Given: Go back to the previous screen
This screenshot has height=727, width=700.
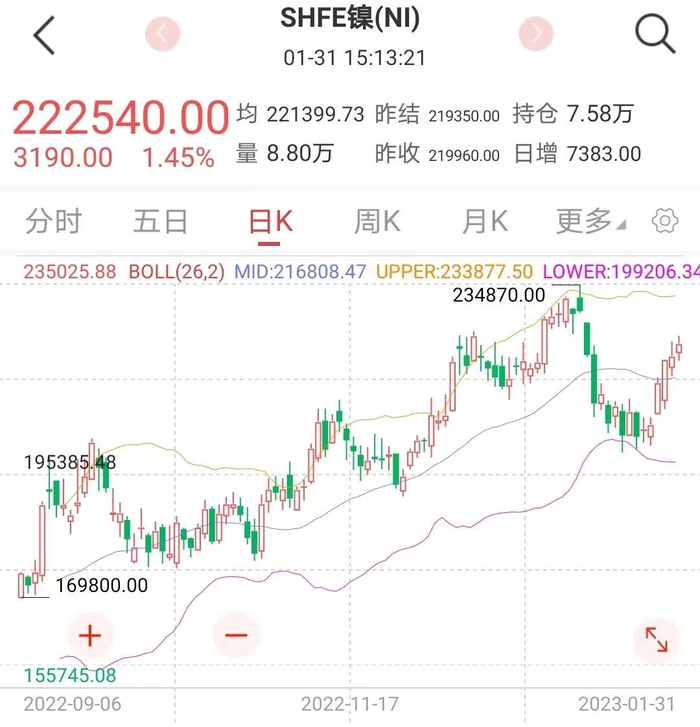Looking at the screenshot, I should (x=44, y=36).
